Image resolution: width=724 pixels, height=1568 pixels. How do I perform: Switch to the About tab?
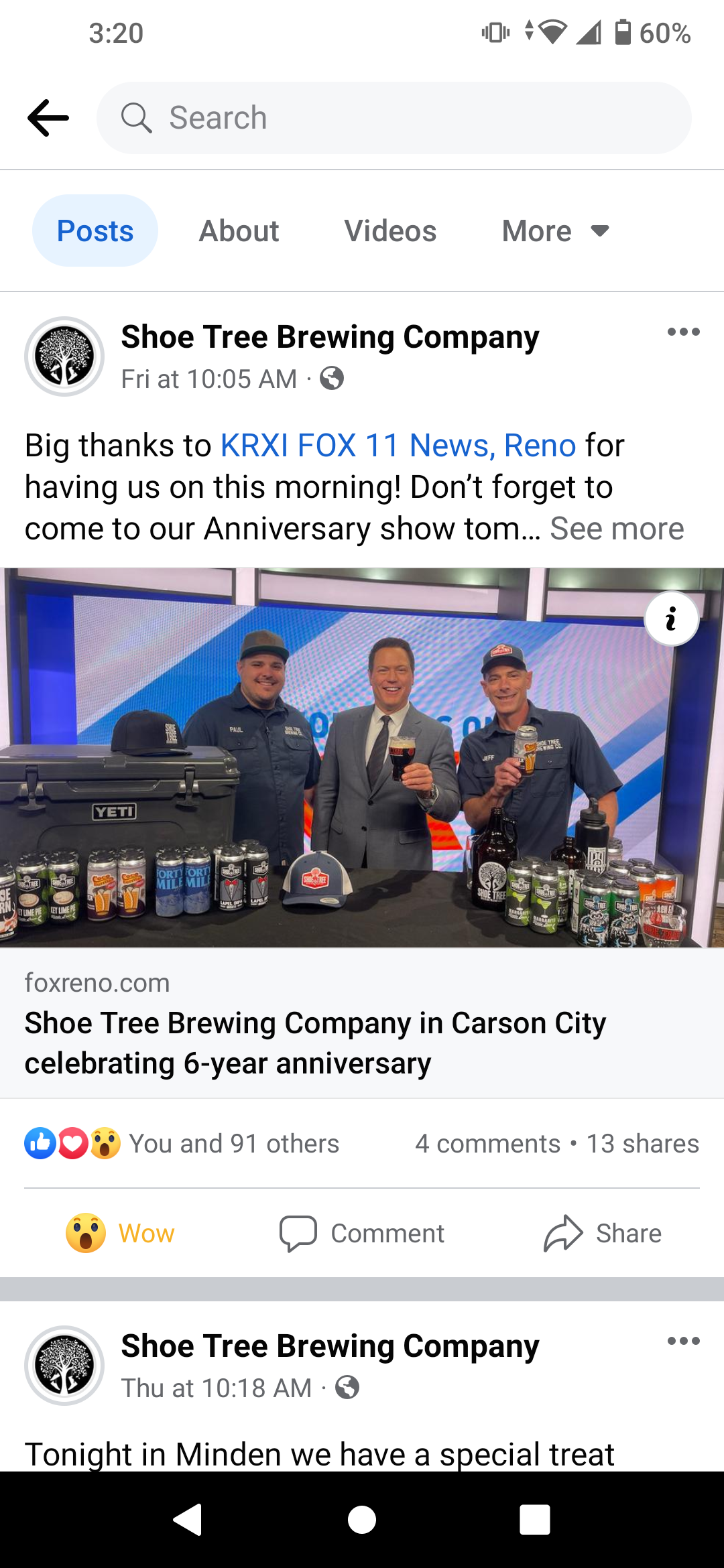coord(239,231)
